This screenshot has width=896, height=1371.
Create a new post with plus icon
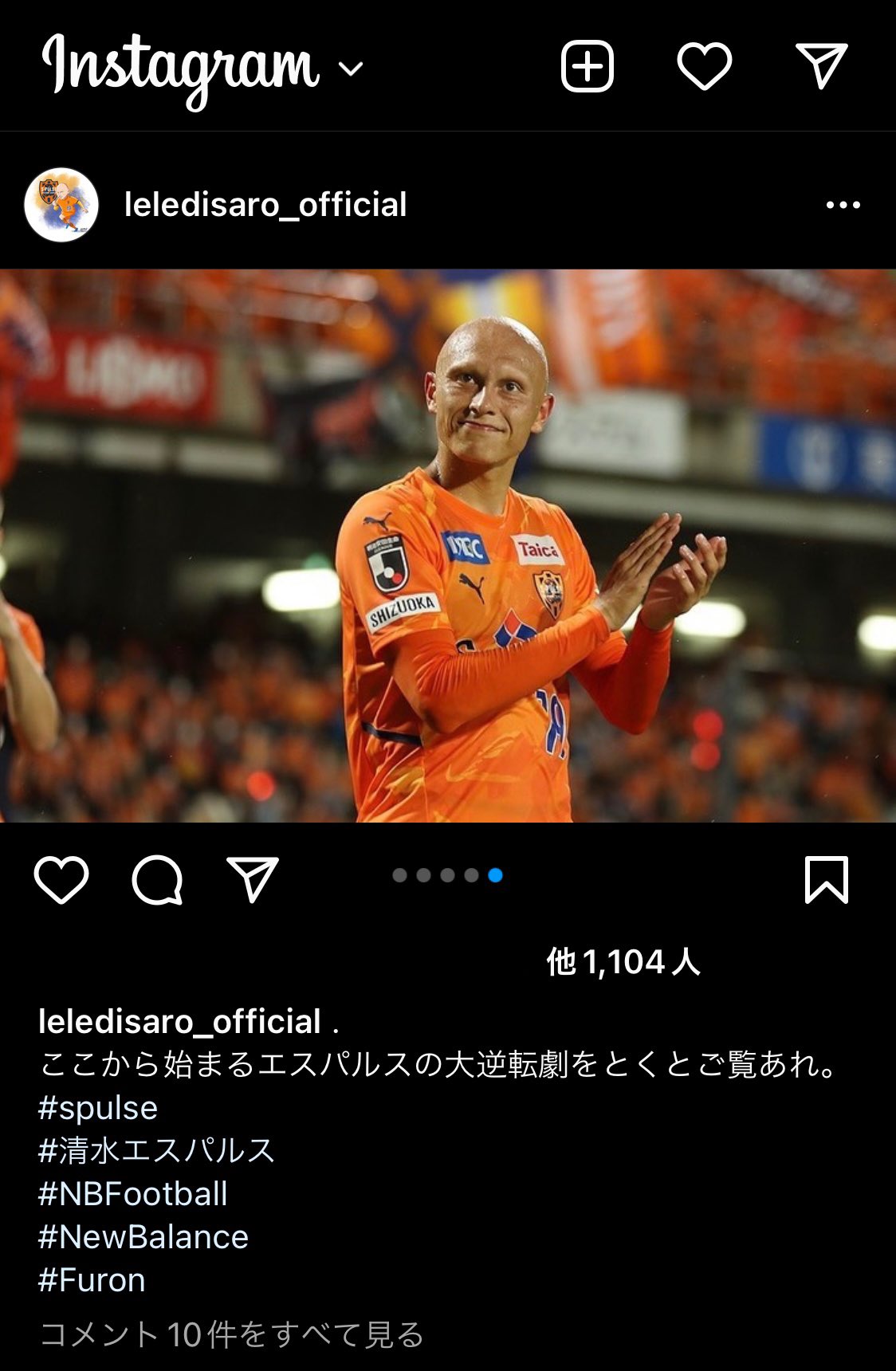coord(588,66)
